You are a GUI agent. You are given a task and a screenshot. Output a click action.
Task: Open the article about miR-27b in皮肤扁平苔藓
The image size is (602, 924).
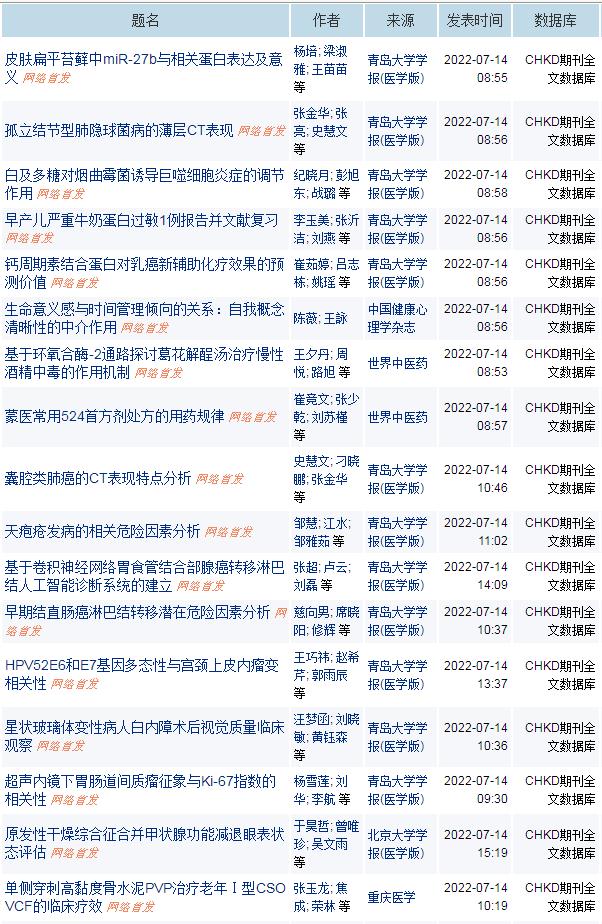pos(143,59)
